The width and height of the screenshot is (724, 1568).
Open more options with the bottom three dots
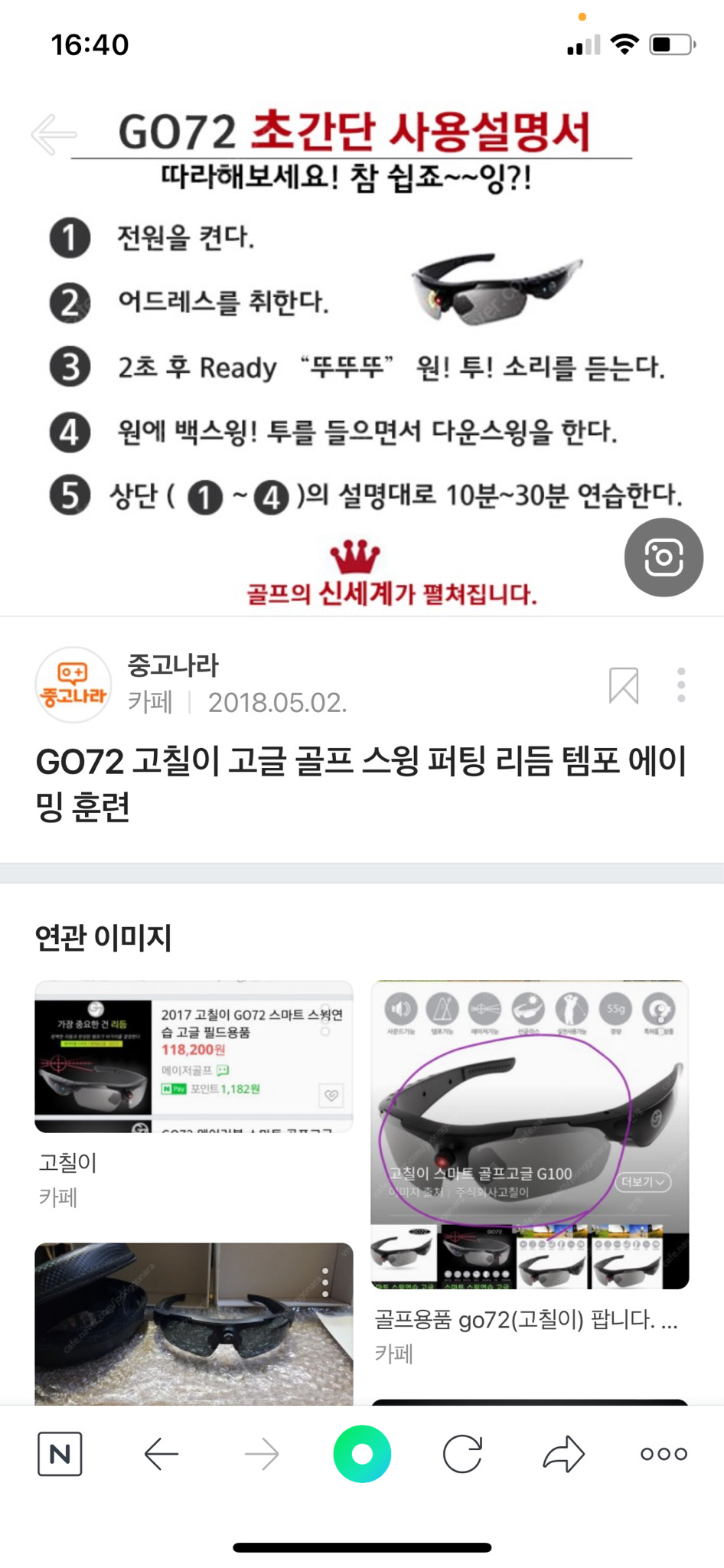(664, 1454)
